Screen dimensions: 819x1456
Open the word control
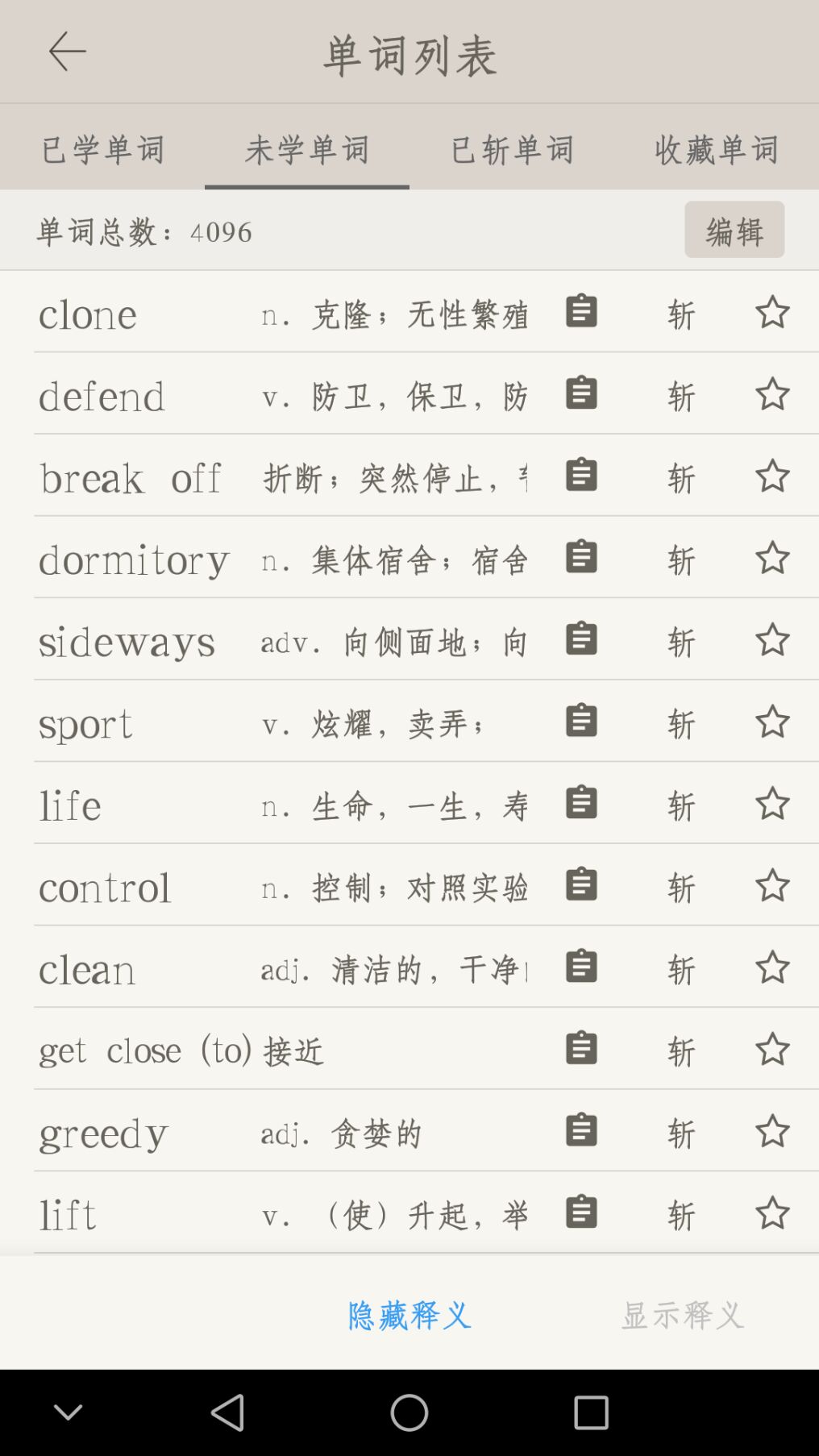[x=105, y=887]
